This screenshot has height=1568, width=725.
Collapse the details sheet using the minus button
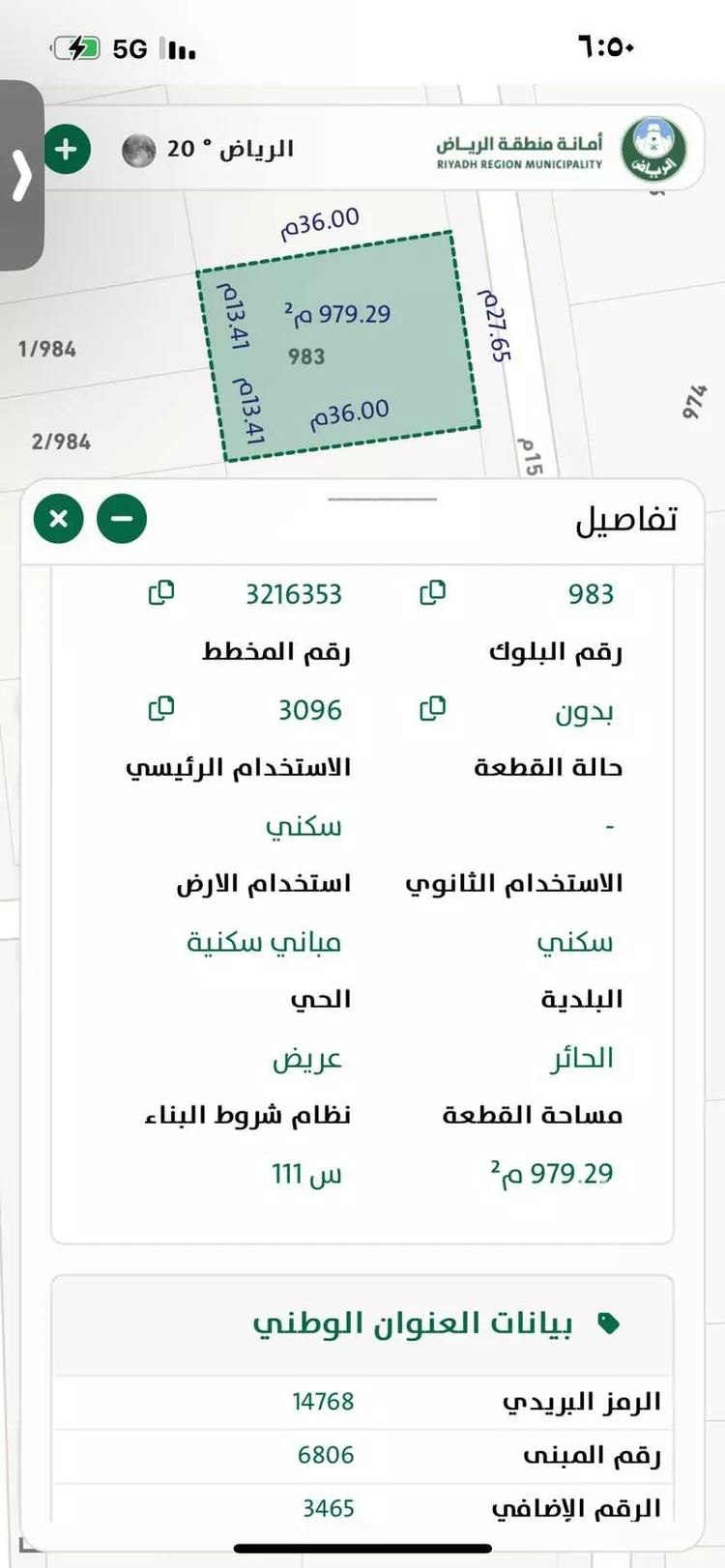122,519
